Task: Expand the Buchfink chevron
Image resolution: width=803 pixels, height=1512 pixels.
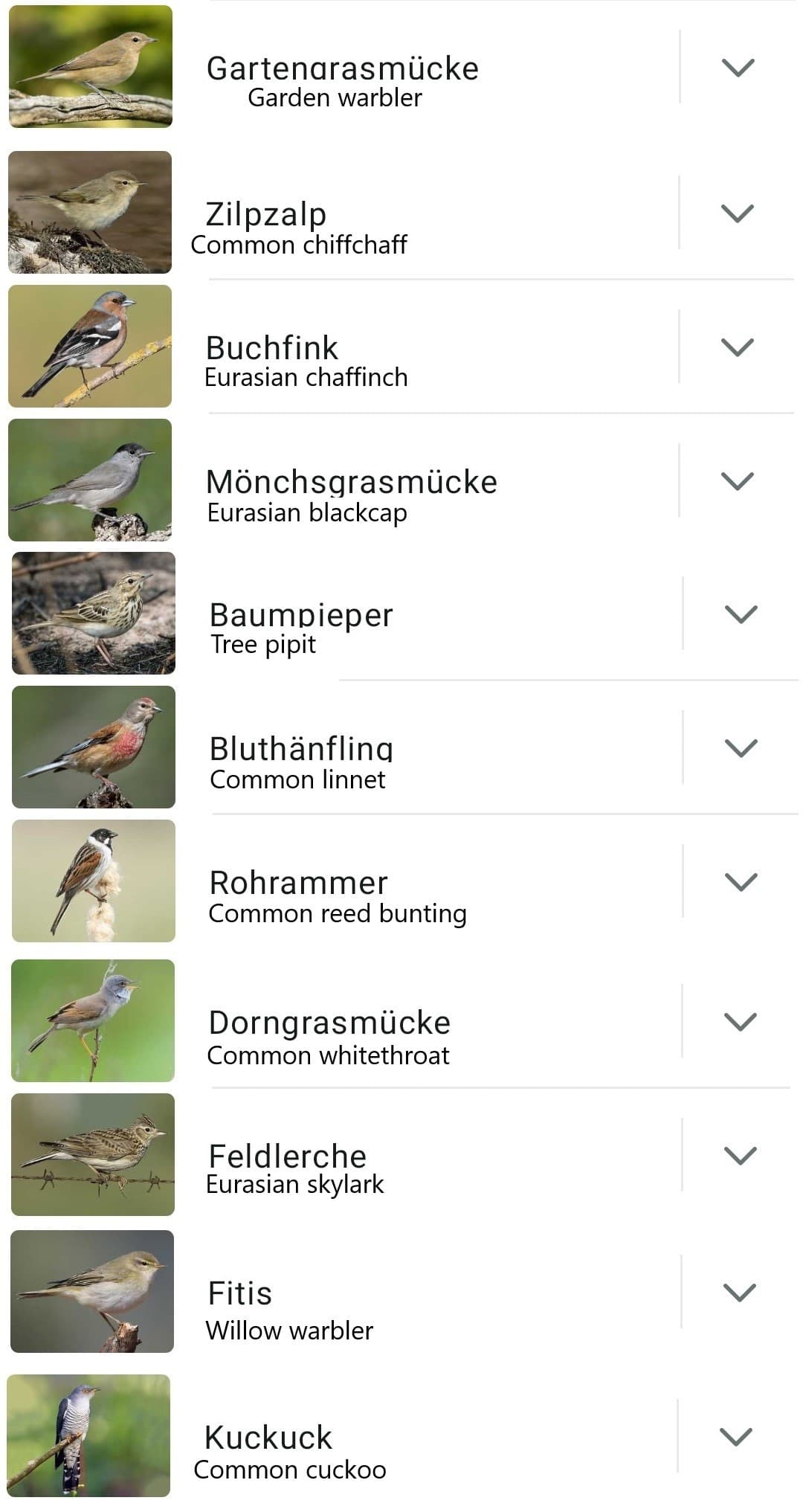Action: 737,347
